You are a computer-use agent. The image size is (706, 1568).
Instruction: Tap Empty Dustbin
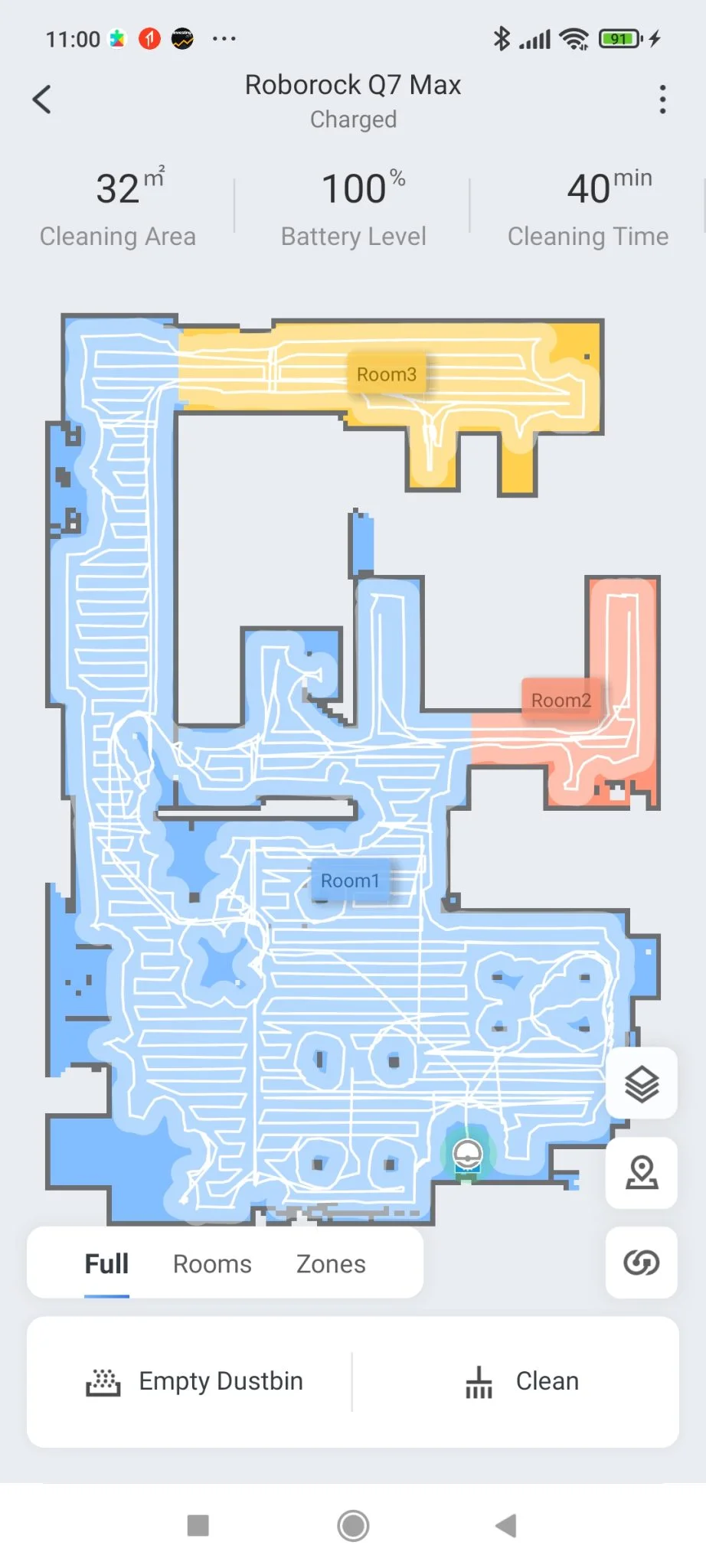click(x=195, y=1381)
